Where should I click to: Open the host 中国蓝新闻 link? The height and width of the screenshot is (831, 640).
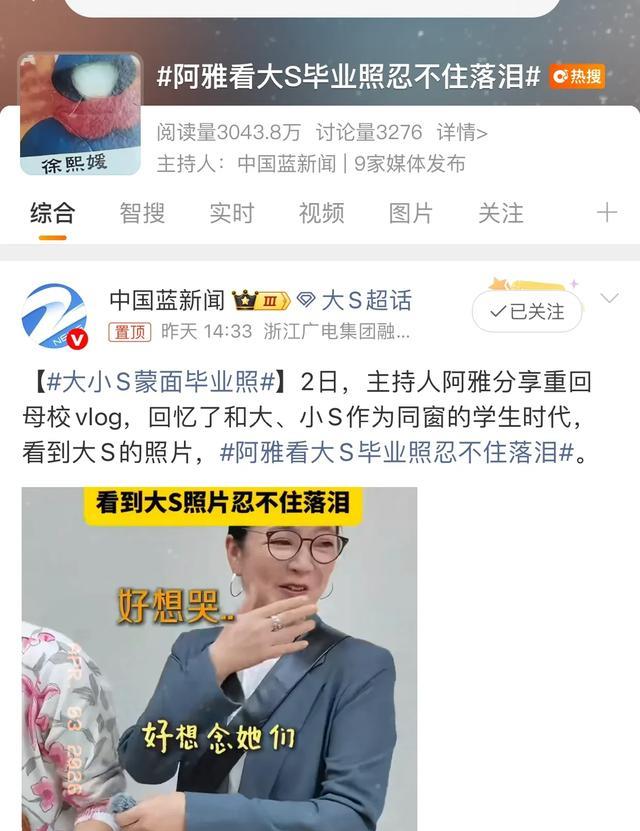[286, 163]
